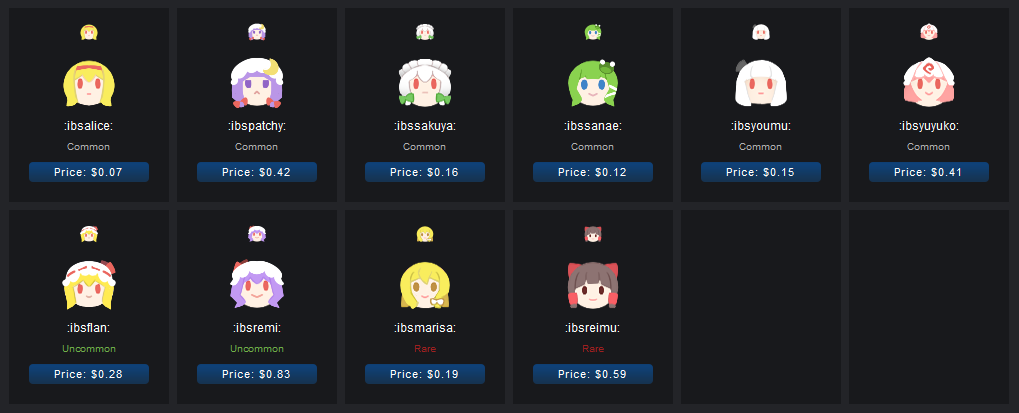Tap the $0.07 price button for :ibsalice:
The height and width of the screenshot is (413, 1019).
[89, 172]
